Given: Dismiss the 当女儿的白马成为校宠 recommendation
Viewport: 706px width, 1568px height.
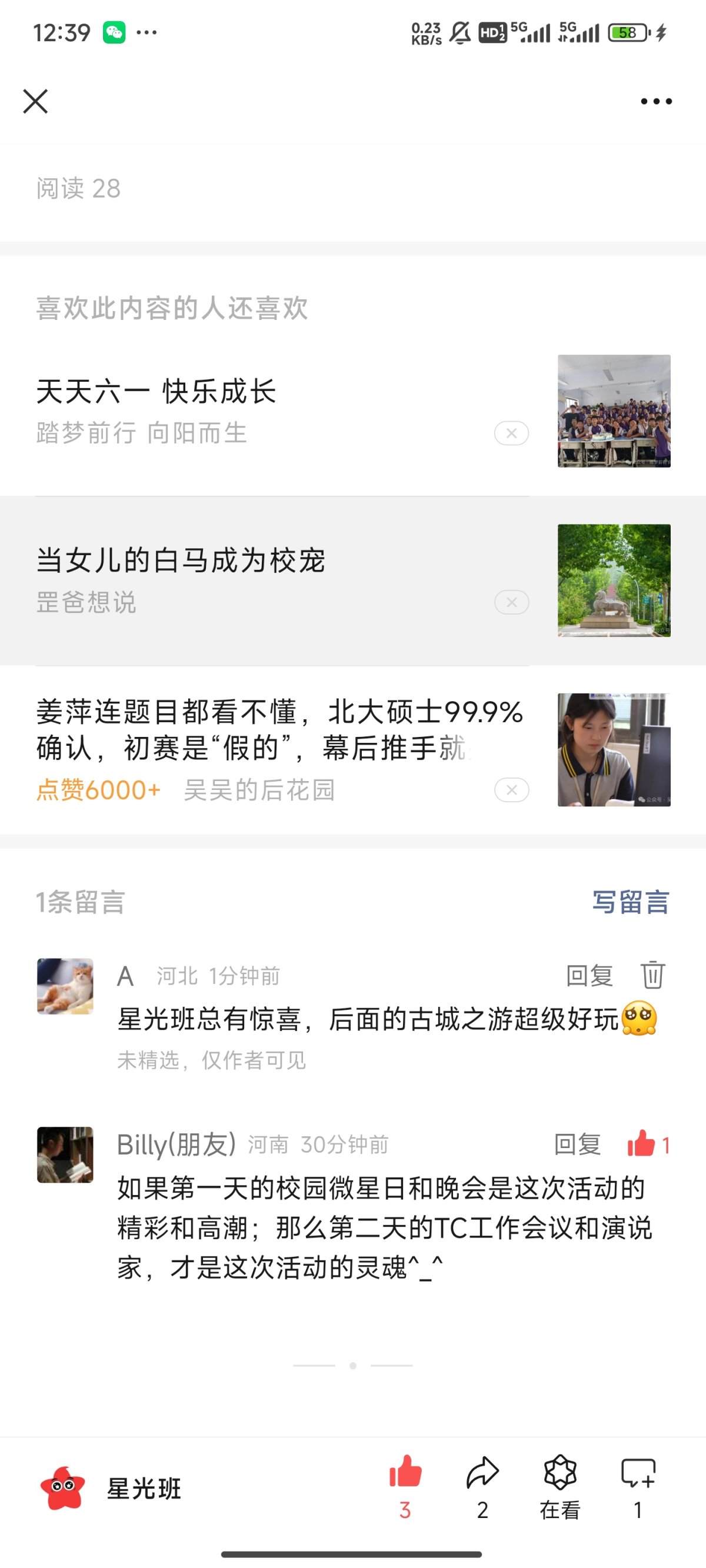Looking at the screenshot, I should 511,603.
